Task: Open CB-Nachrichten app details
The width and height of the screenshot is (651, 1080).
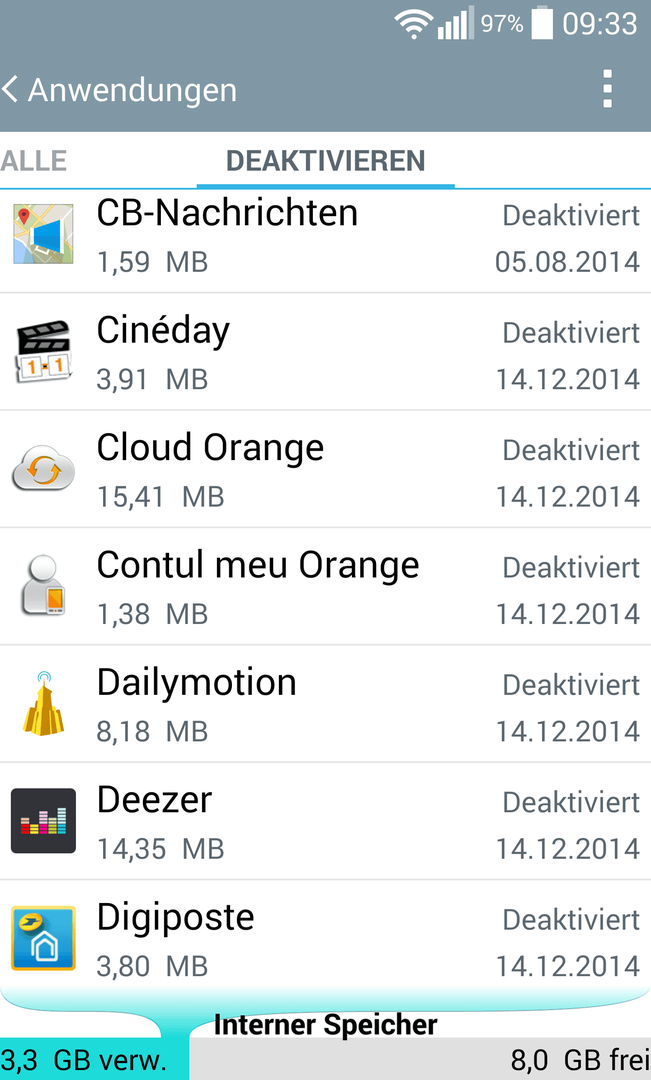Action: [x=325, y=240]
